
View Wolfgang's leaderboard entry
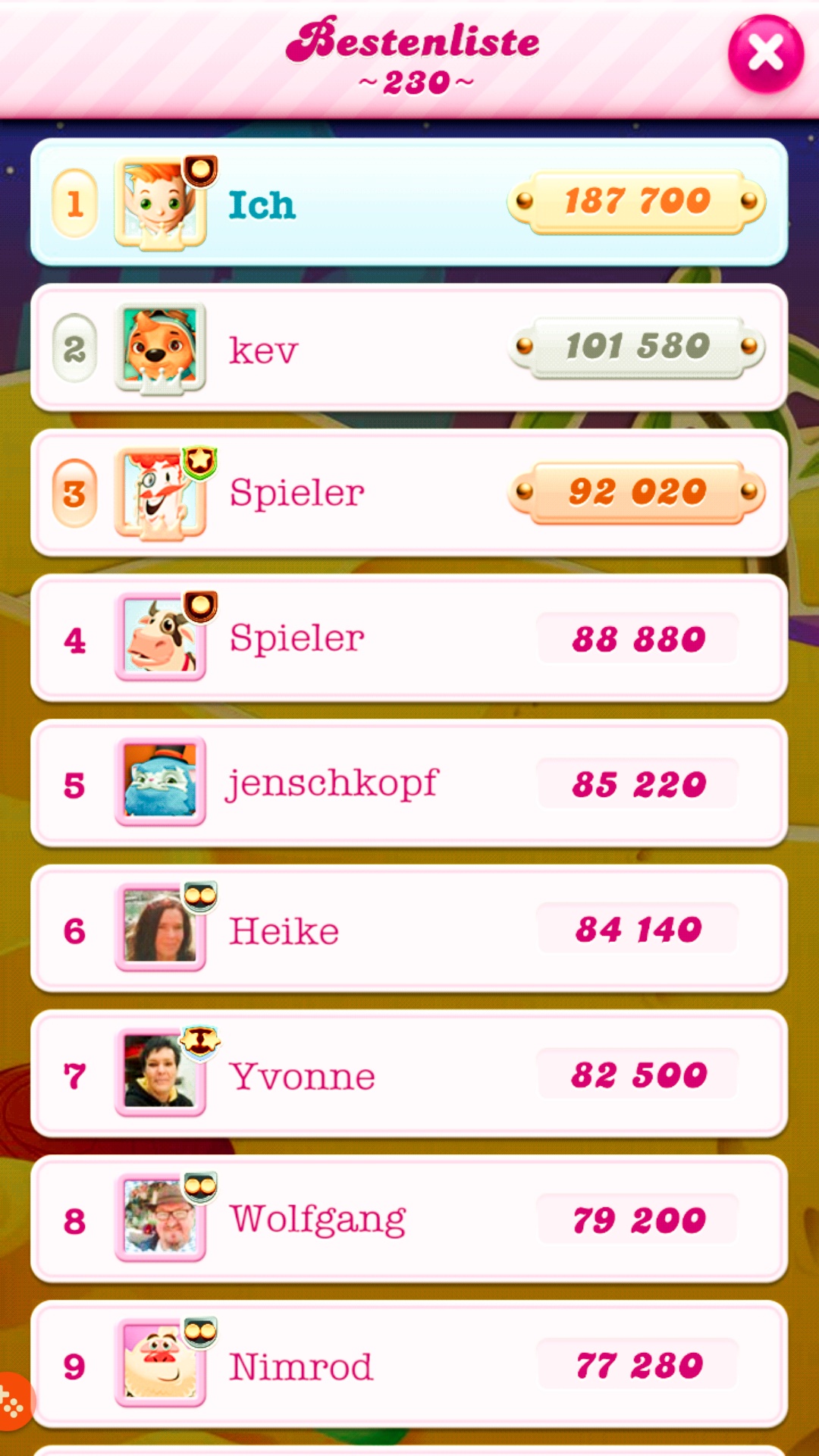coord(409,1219)
